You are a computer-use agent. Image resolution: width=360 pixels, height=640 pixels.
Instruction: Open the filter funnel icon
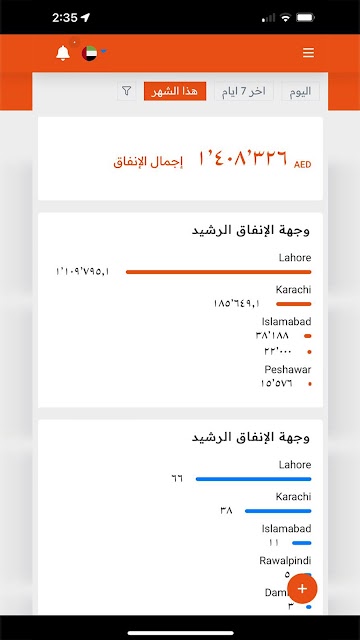[127, 91]
